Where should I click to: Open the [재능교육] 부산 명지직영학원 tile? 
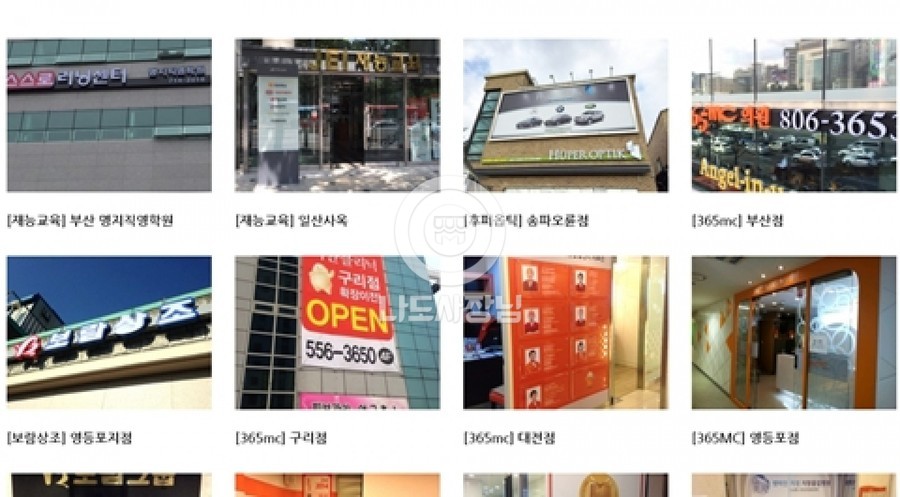tap(109, 115)
